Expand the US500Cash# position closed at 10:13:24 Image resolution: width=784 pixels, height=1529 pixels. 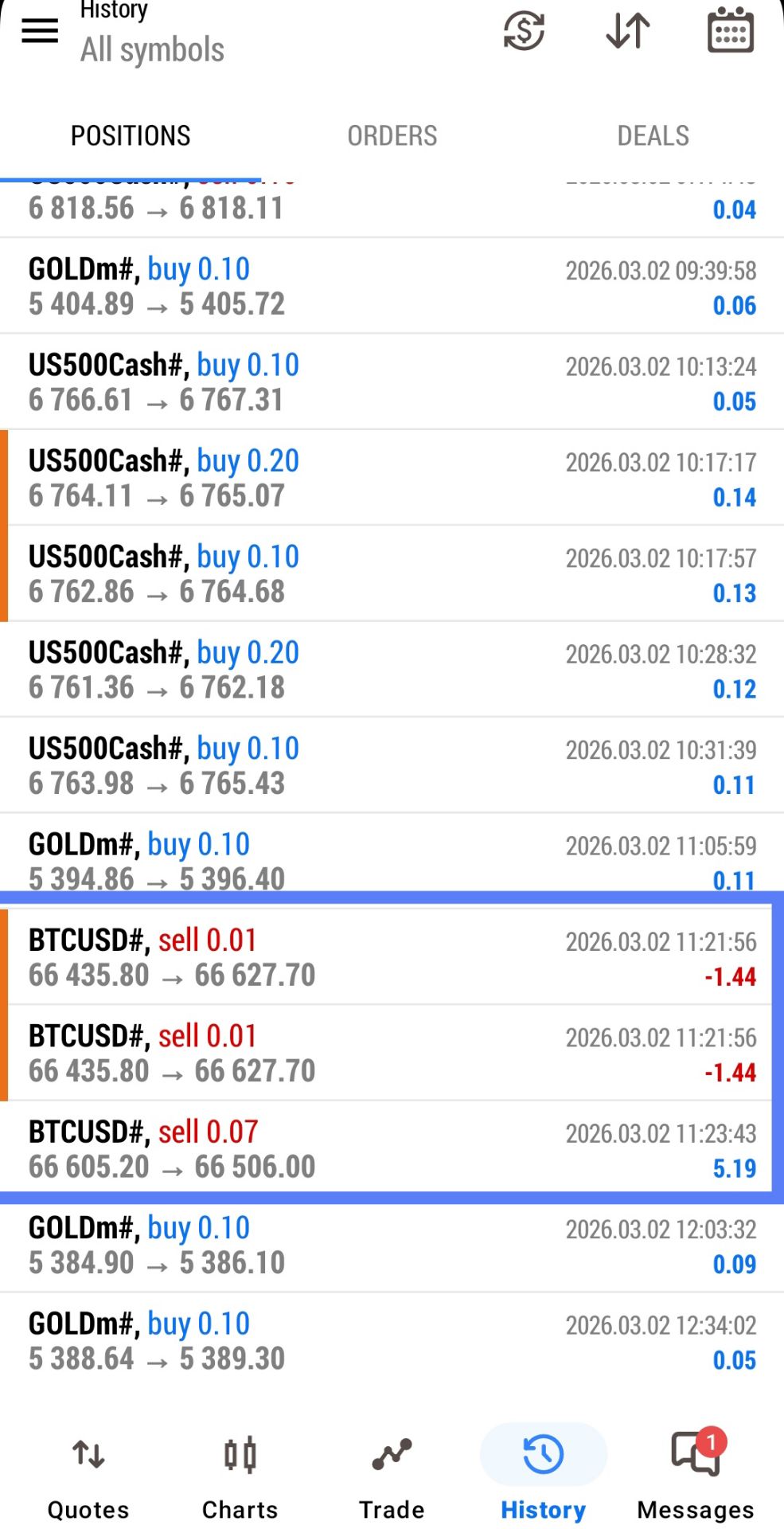(x=392, y=382)
